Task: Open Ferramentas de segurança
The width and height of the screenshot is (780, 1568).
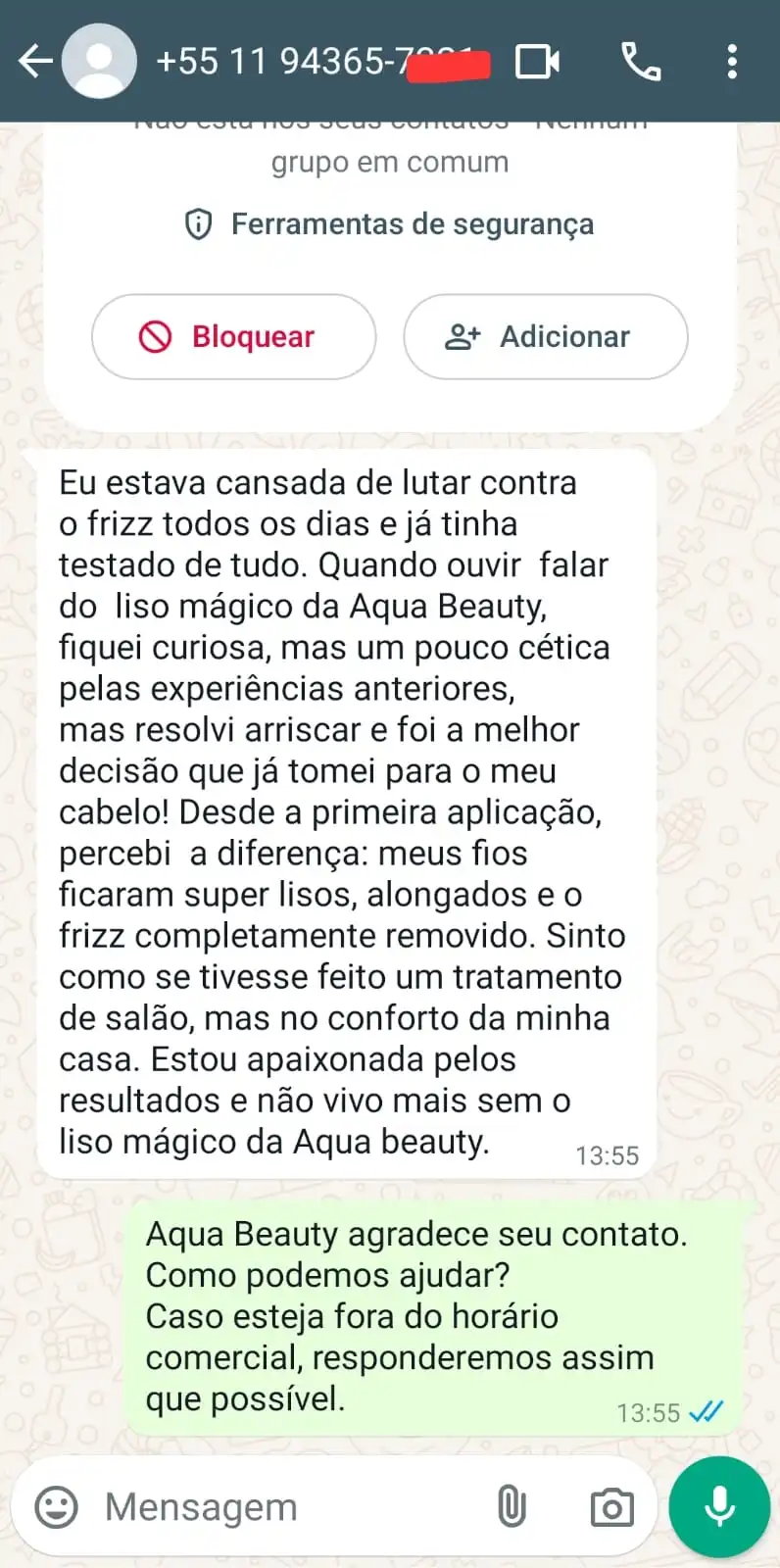Action: pyautogui.click(x=412, y=223)
